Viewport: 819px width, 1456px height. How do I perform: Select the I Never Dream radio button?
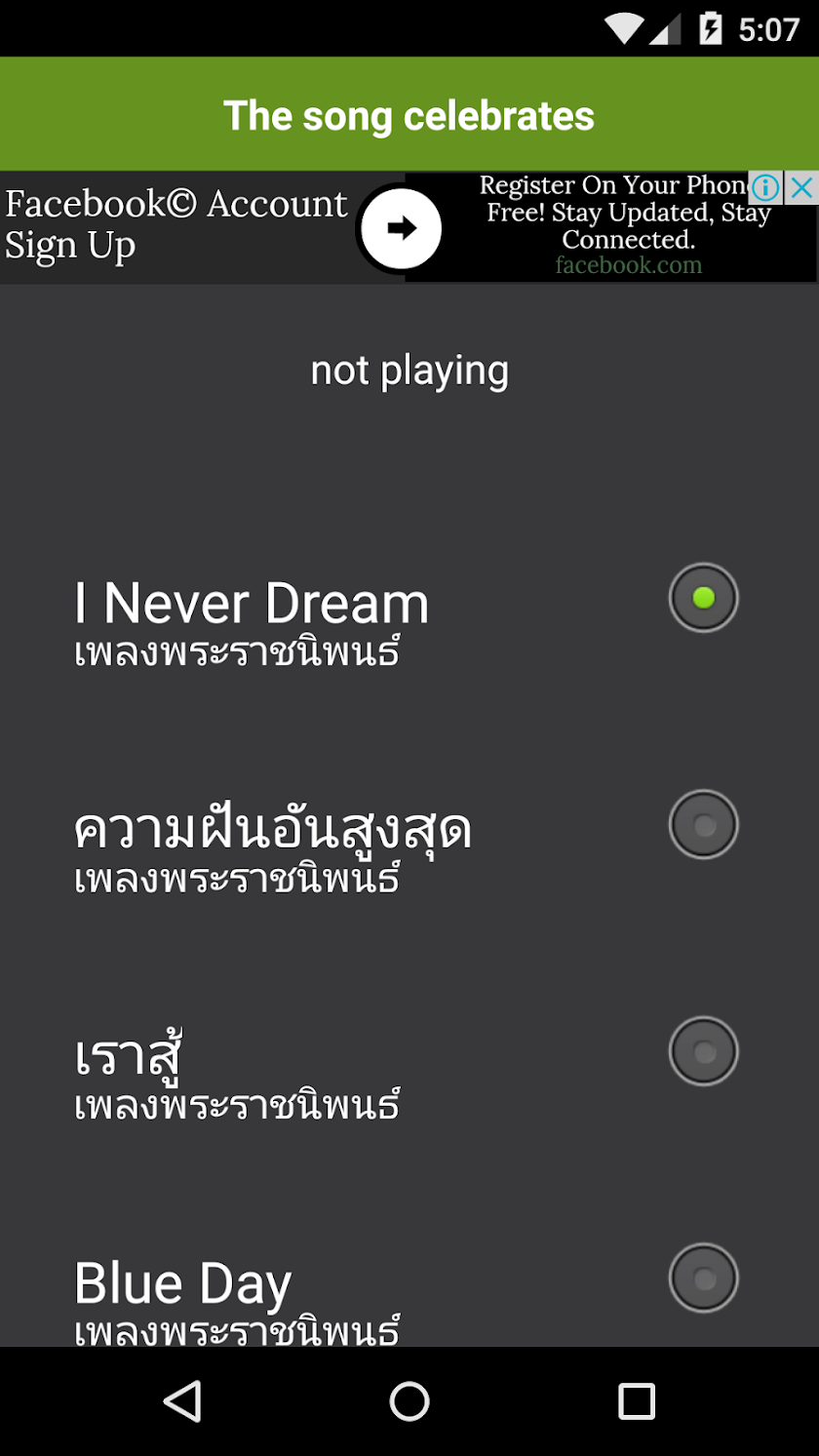(703, 598)
